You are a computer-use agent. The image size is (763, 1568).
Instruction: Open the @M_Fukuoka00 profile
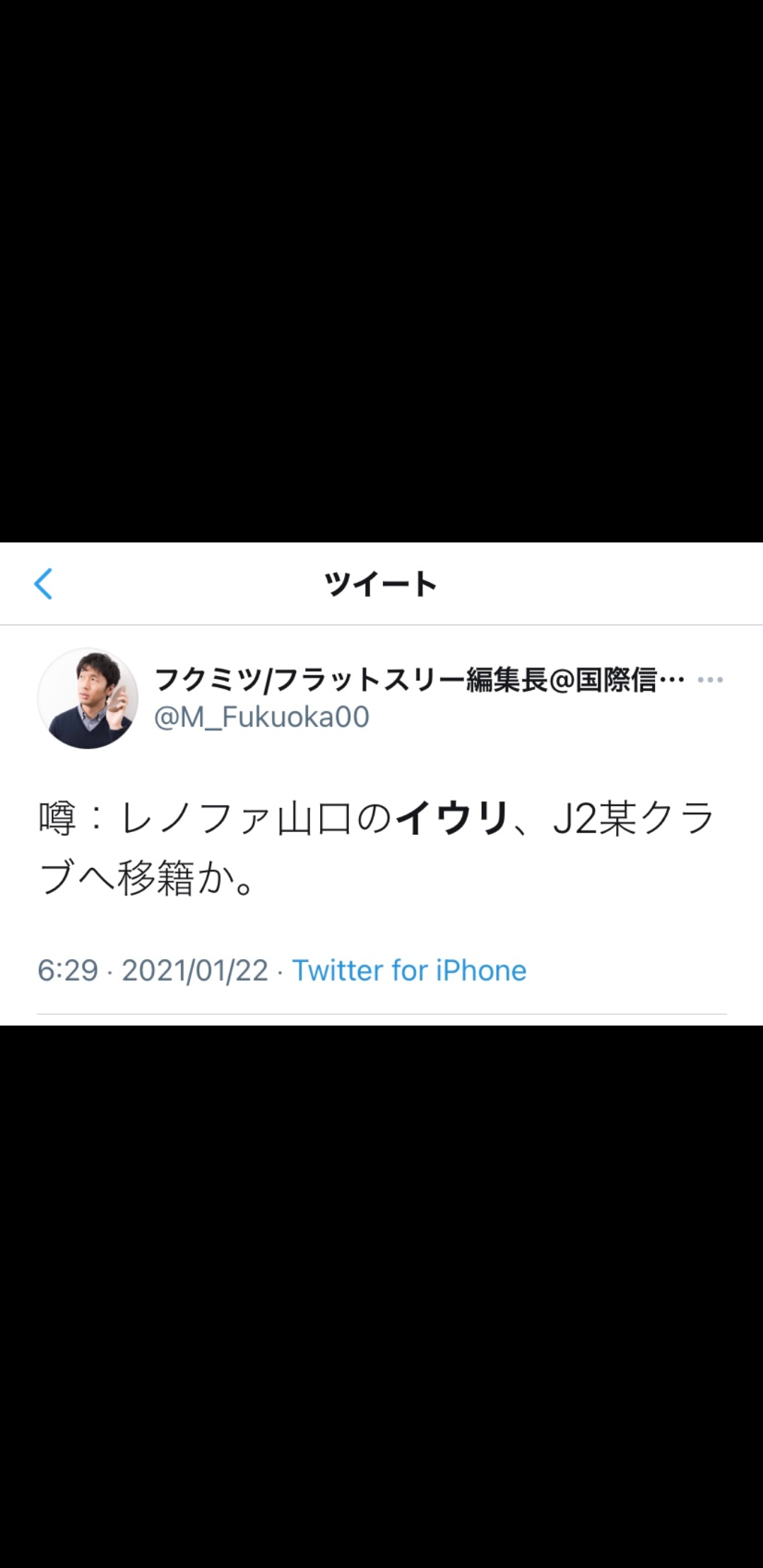tap(261, 717)
